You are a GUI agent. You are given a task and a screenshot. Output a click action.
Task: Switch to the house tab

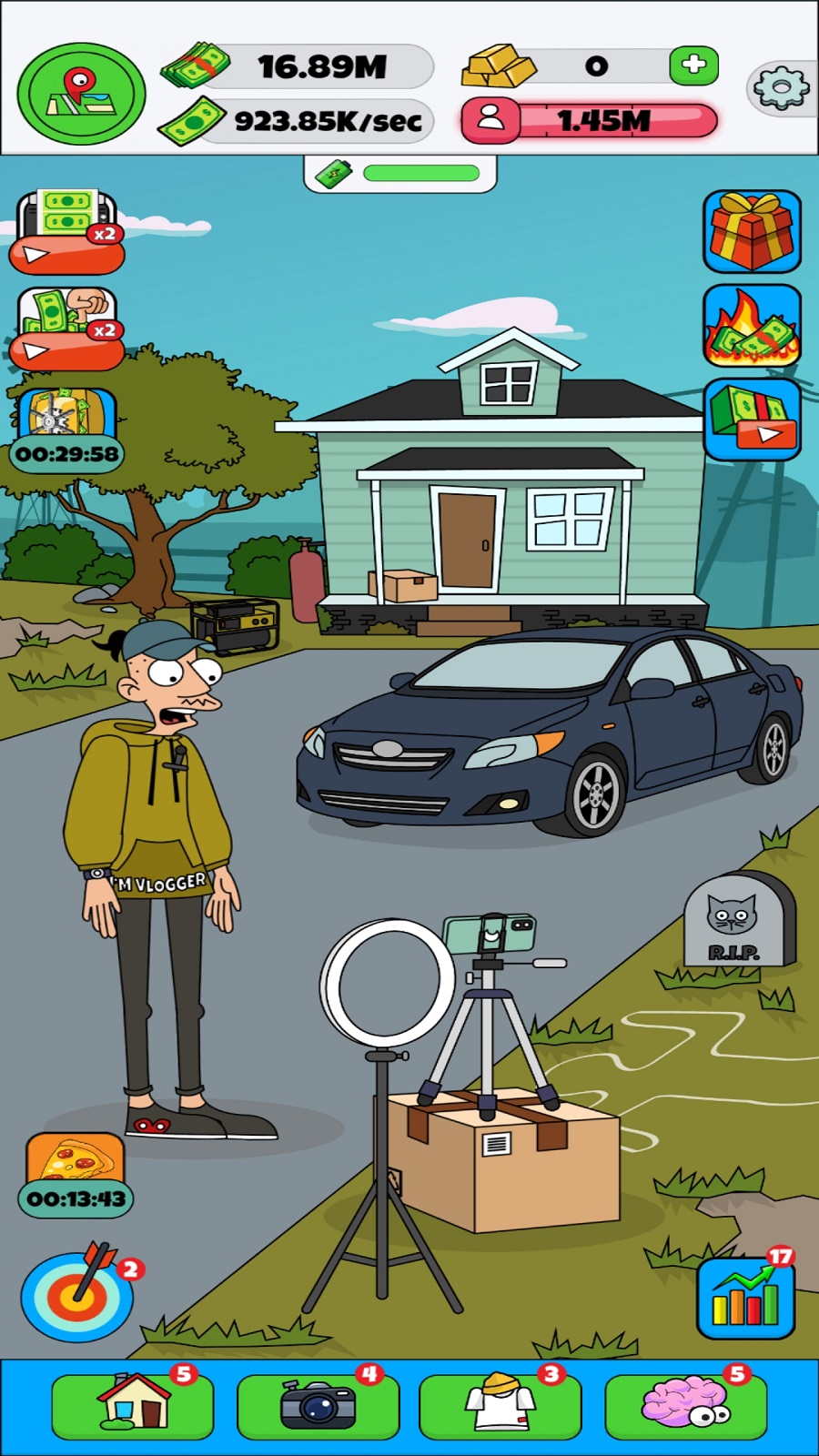(133, 1406)
